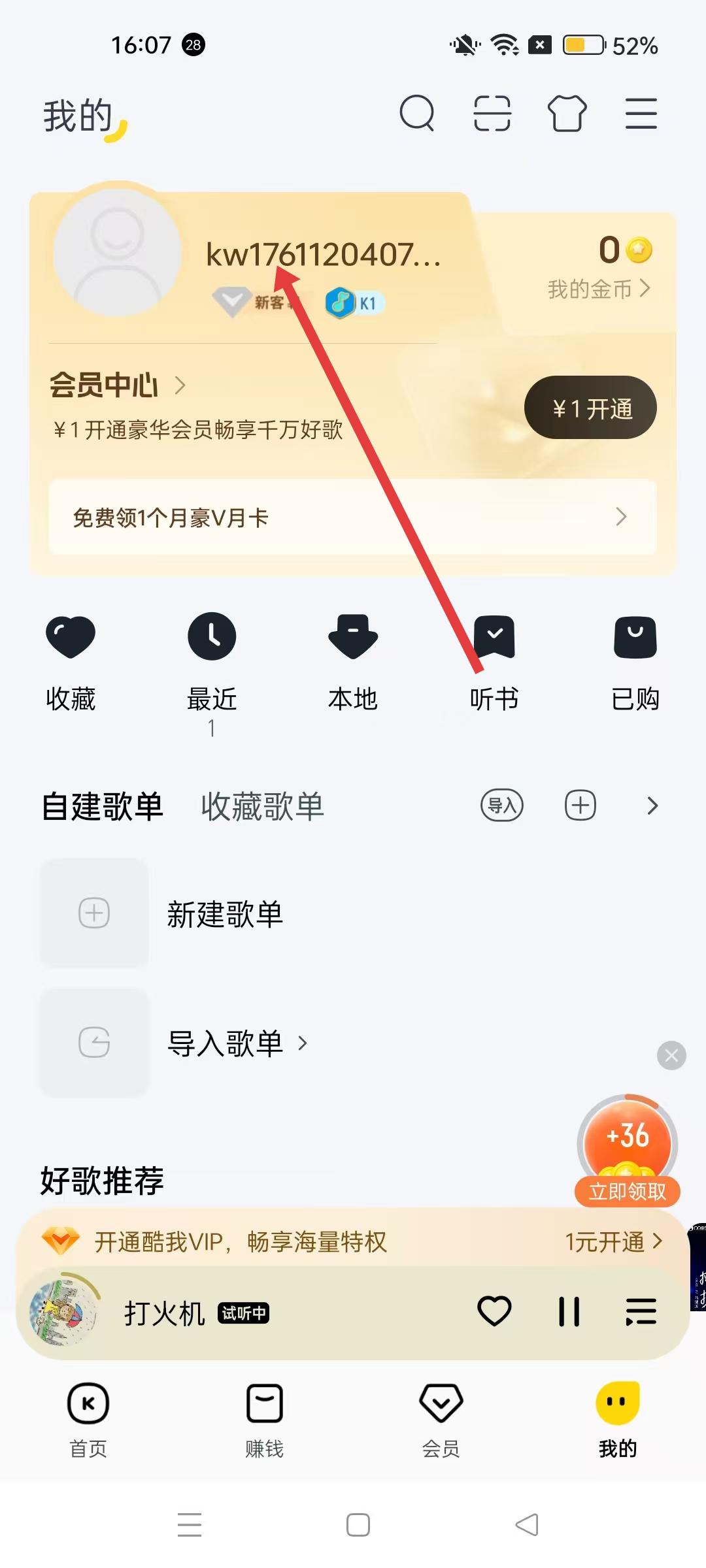Open 最近 recent plays
The height and width of the screenshot is (1568, 706).
tap(212, 661)
